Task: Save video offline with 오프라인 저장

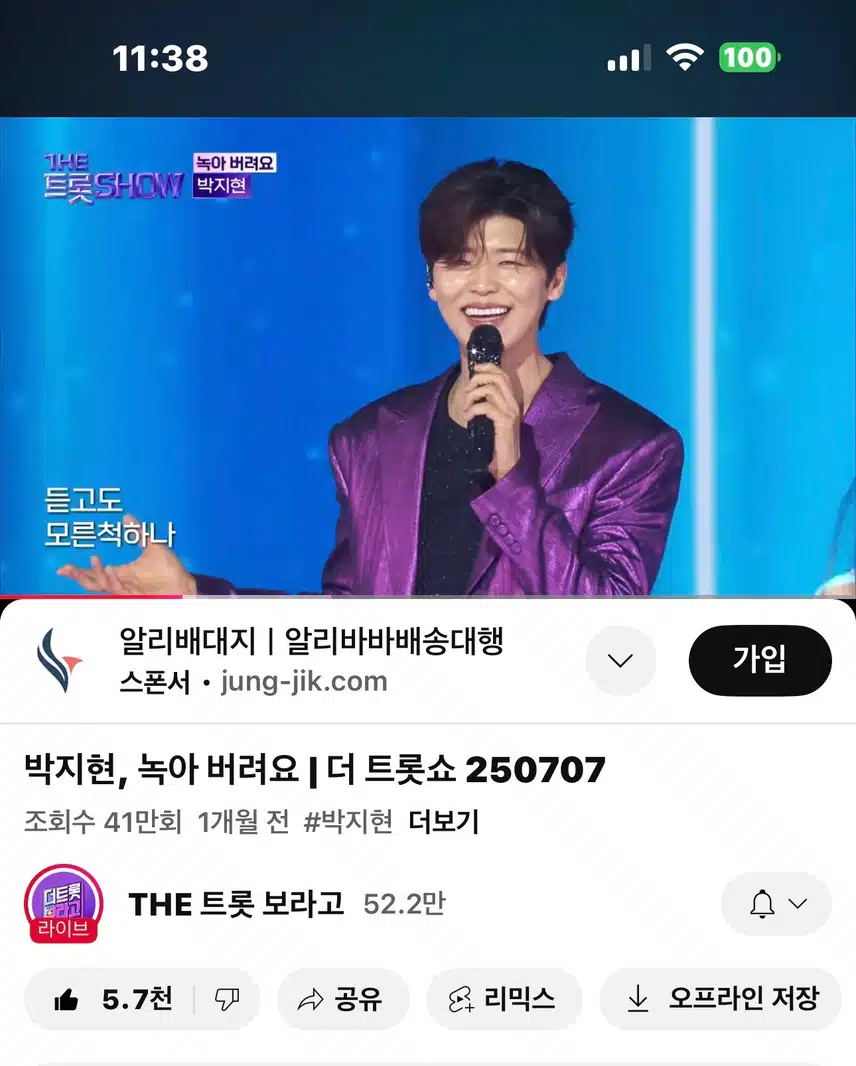Action: coord(721,999)
